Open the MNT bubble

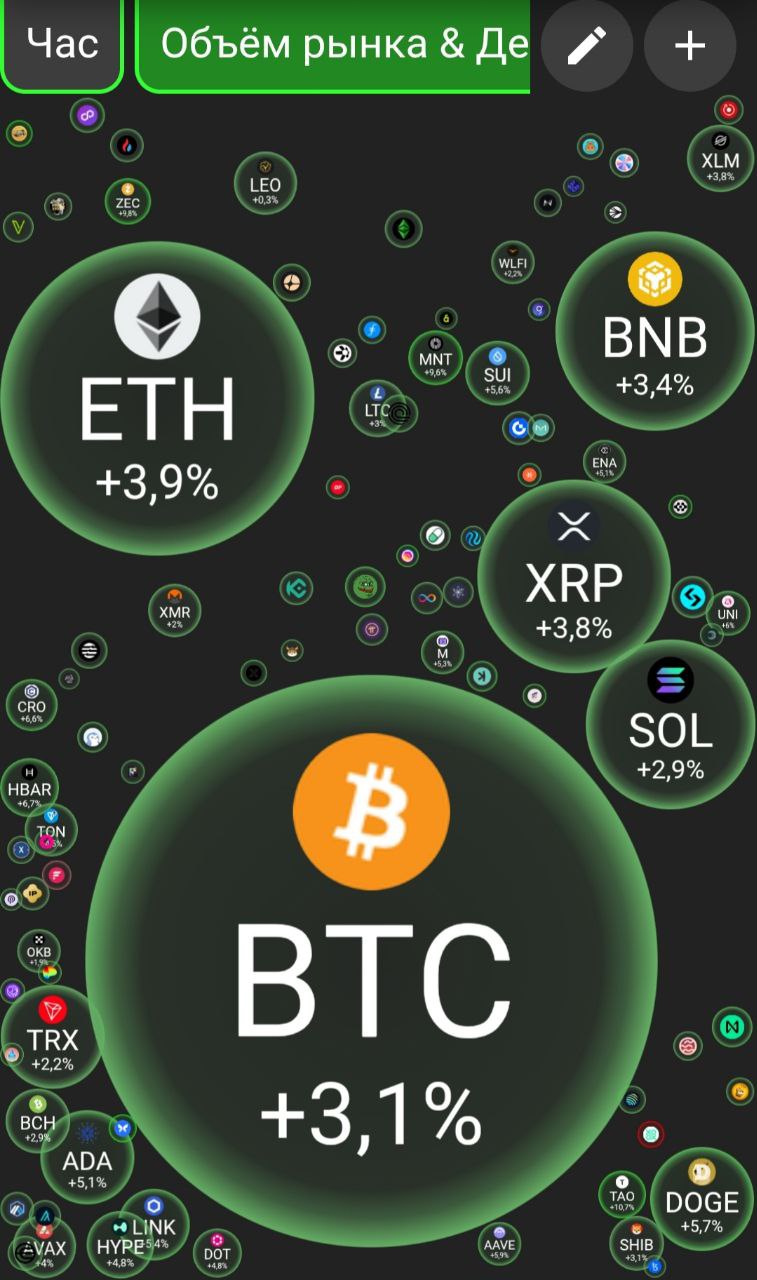[435, 356]
